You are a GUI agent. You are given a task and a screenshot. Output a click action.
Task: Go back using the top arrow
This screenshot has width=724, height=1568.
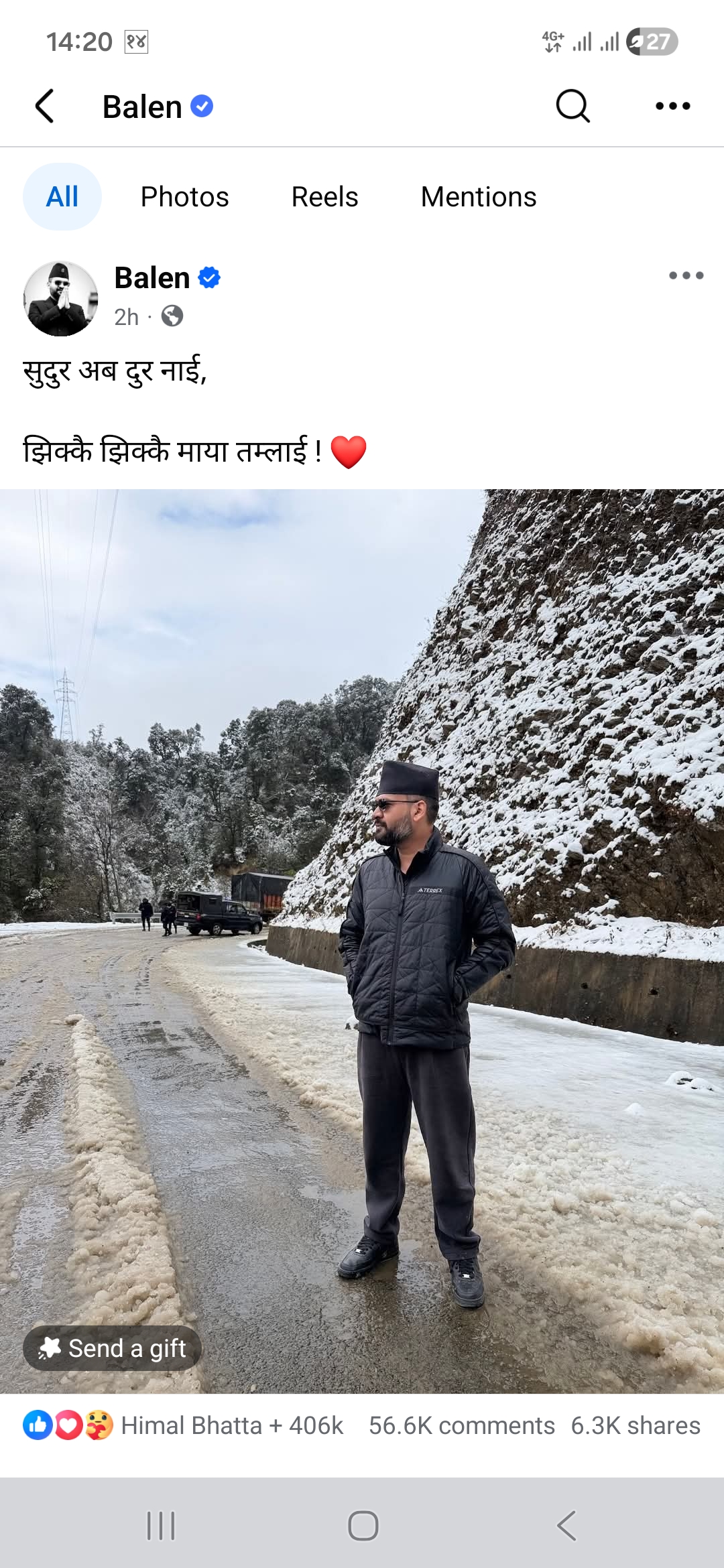(44, 107)
